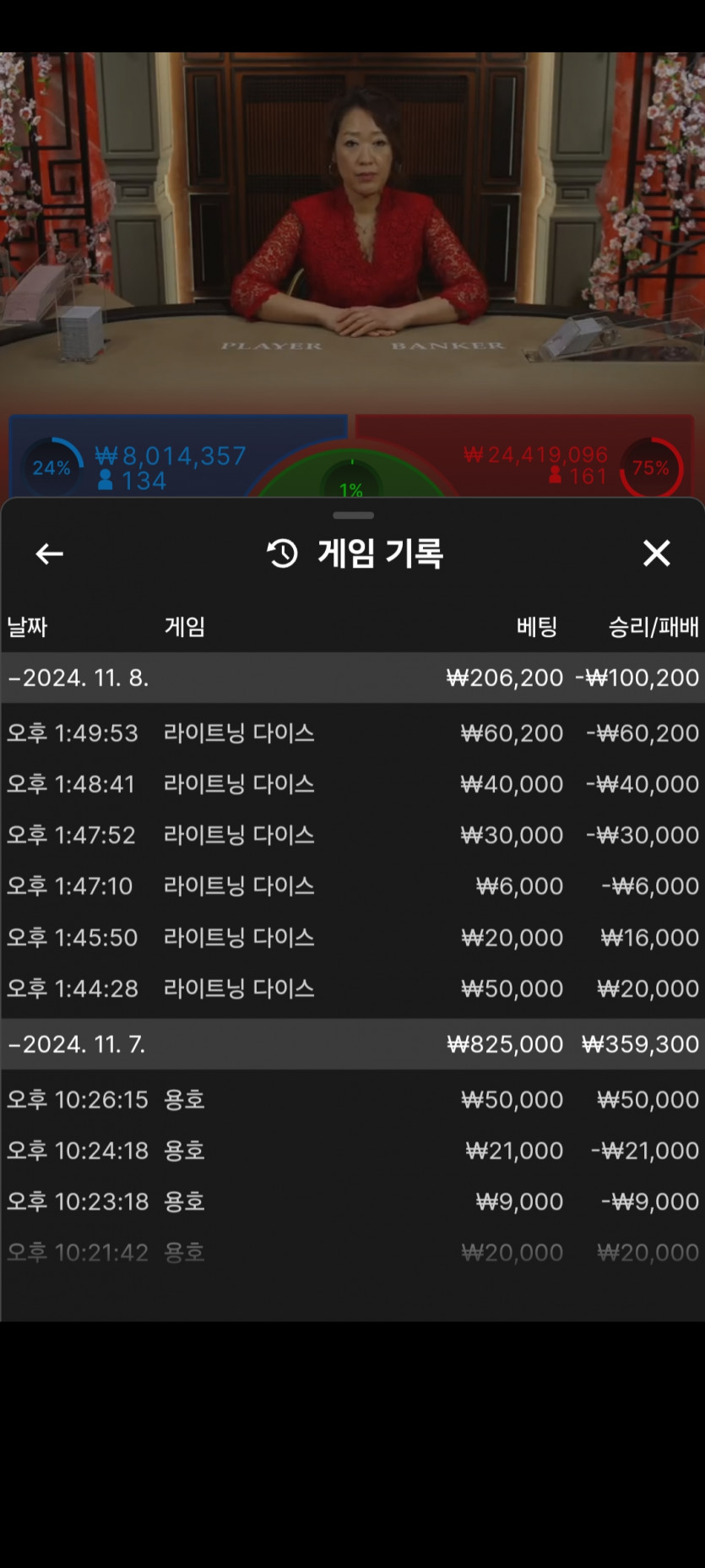
Task: Open the 오후 10:26:15 용호 record
Action: click(353, 1099)
